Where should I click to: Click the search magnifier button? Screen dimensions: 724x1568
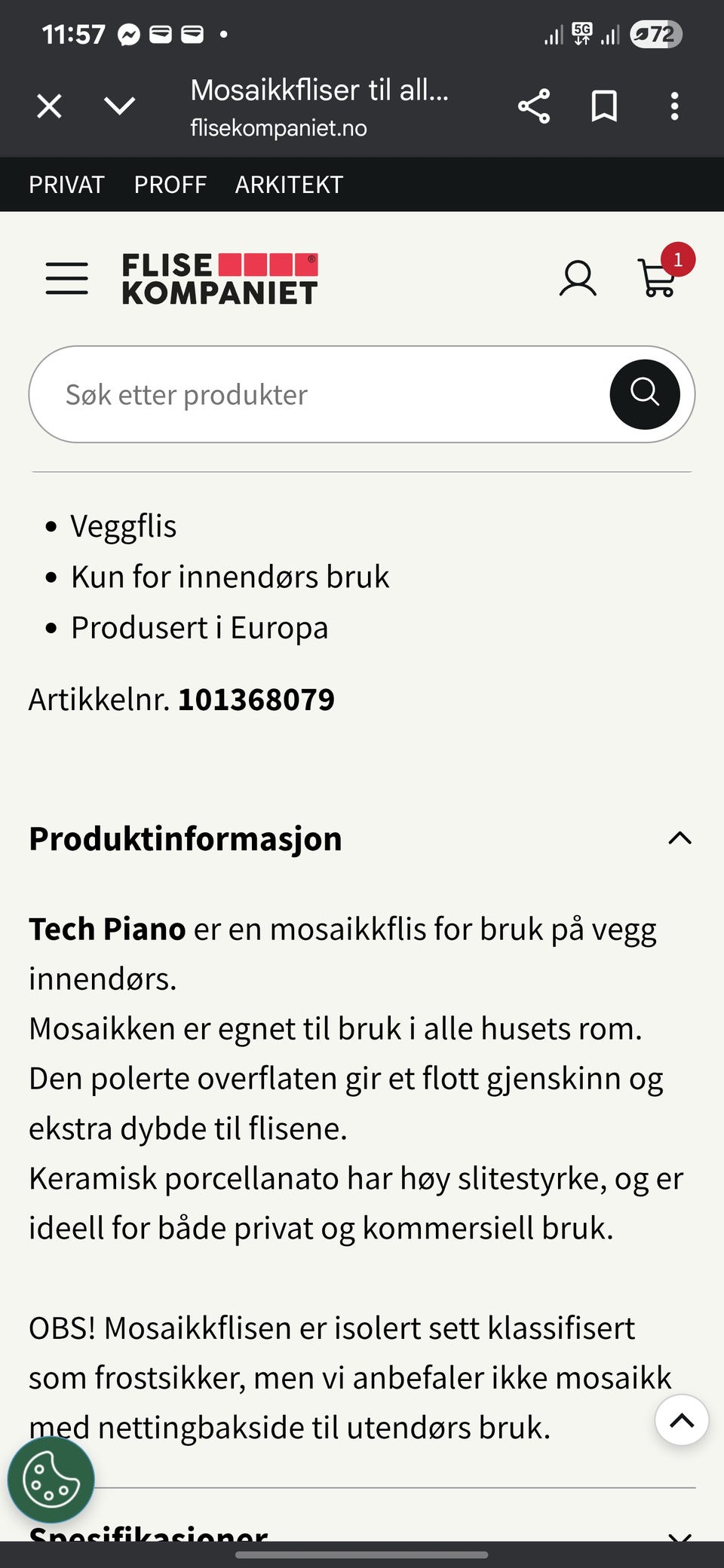coord(645,394)
